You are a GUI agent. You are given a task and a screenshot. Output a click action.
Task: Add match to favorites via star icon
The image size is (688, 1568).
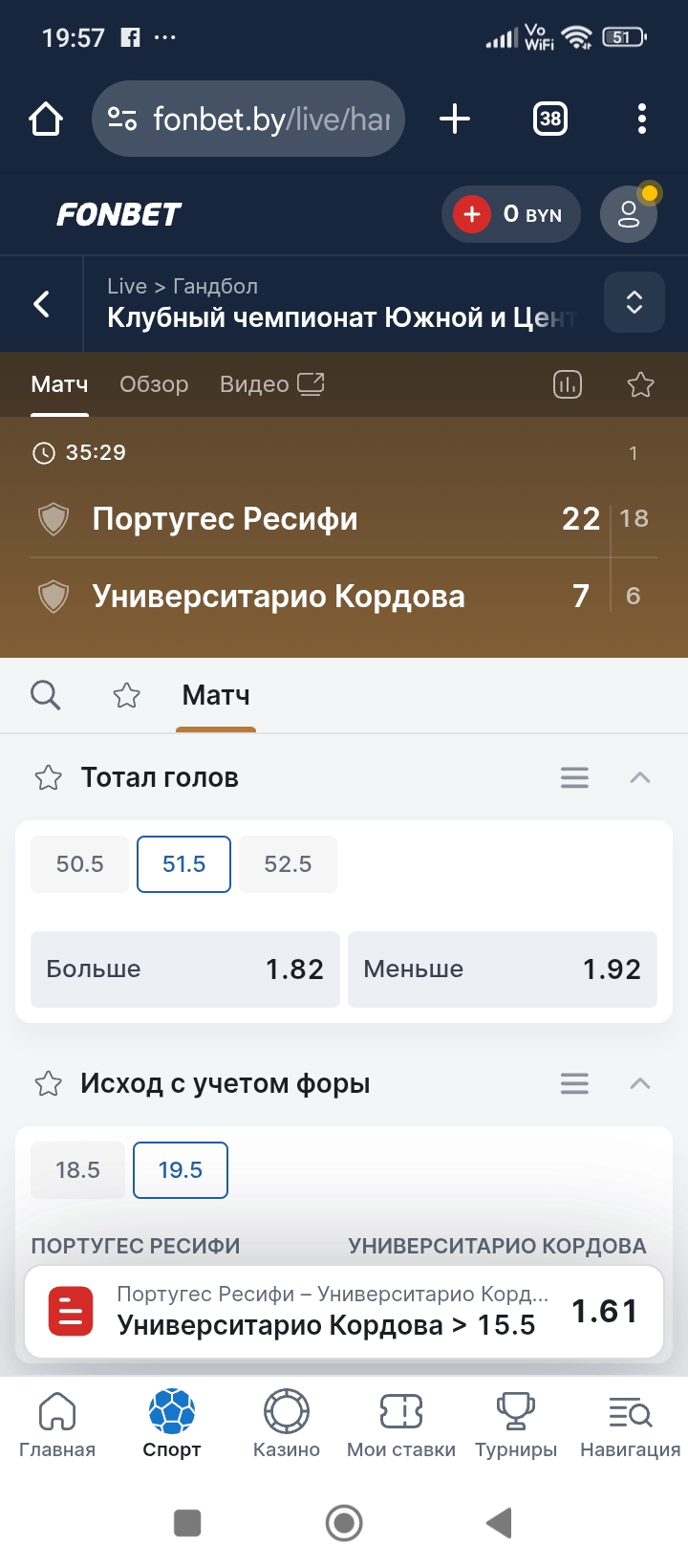tap(639, 384)
